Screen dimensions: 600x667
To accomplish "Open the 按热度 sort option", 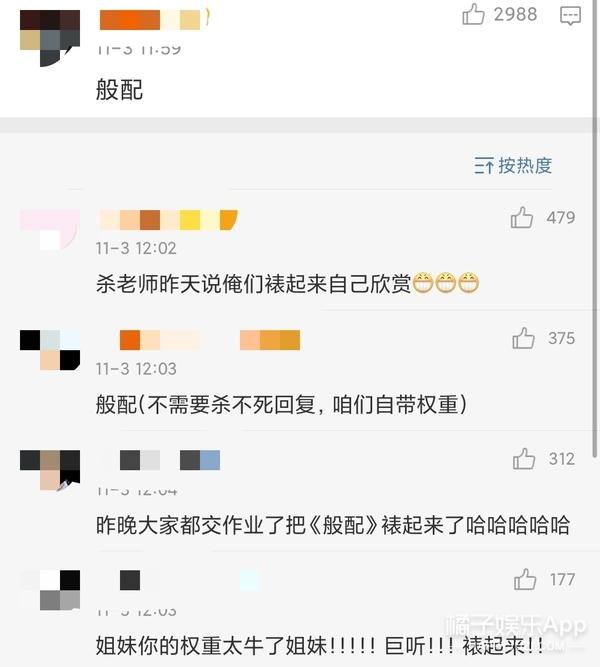I will click(x=514, y=165).
